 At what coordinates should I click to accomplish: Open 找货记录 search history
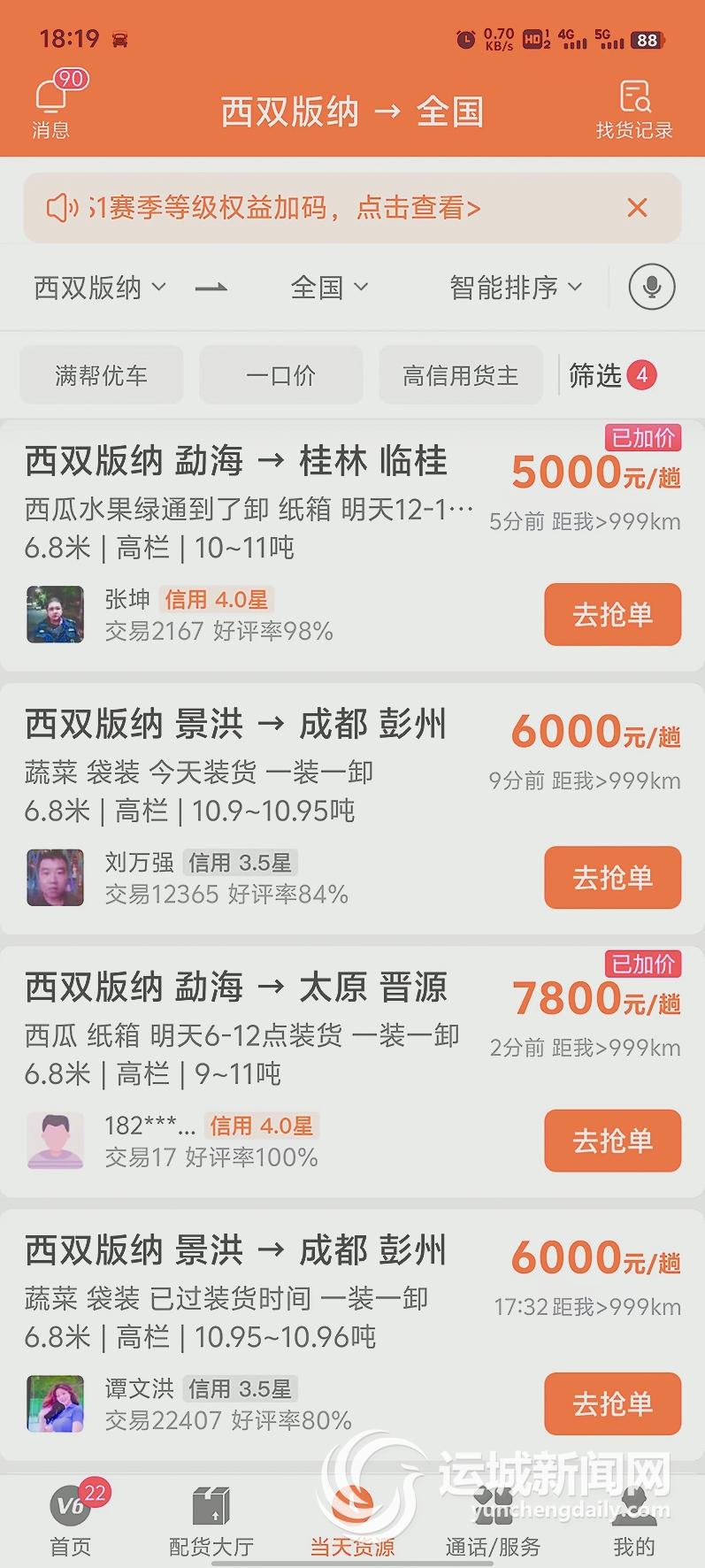point(634,110)
